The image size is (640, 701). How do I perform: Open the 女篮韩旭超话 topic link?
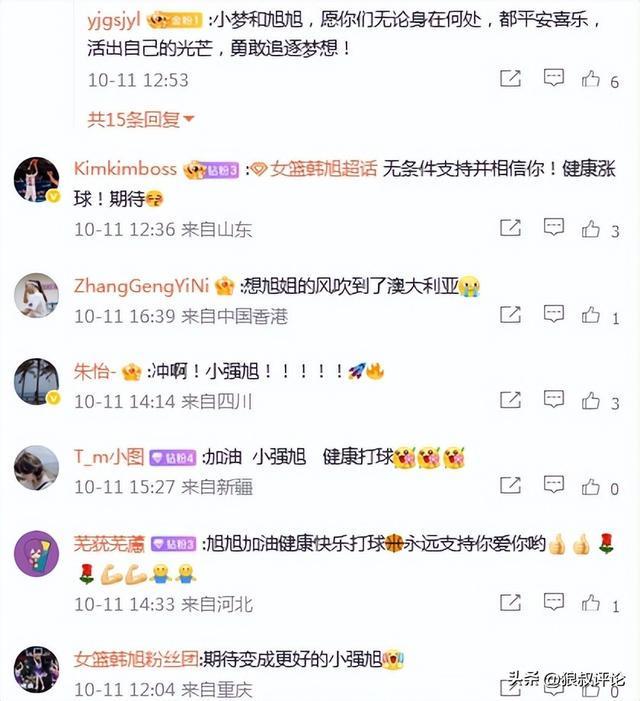click(313, 169)
